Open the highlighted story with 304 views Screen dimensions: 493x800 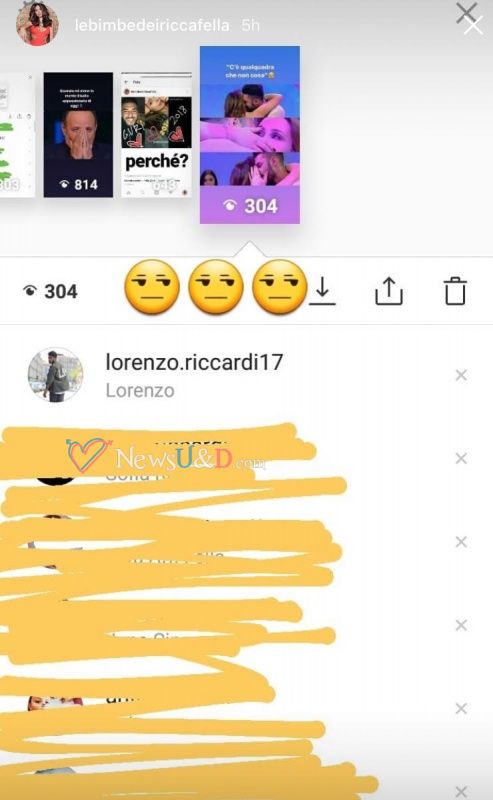pos(250,135)
